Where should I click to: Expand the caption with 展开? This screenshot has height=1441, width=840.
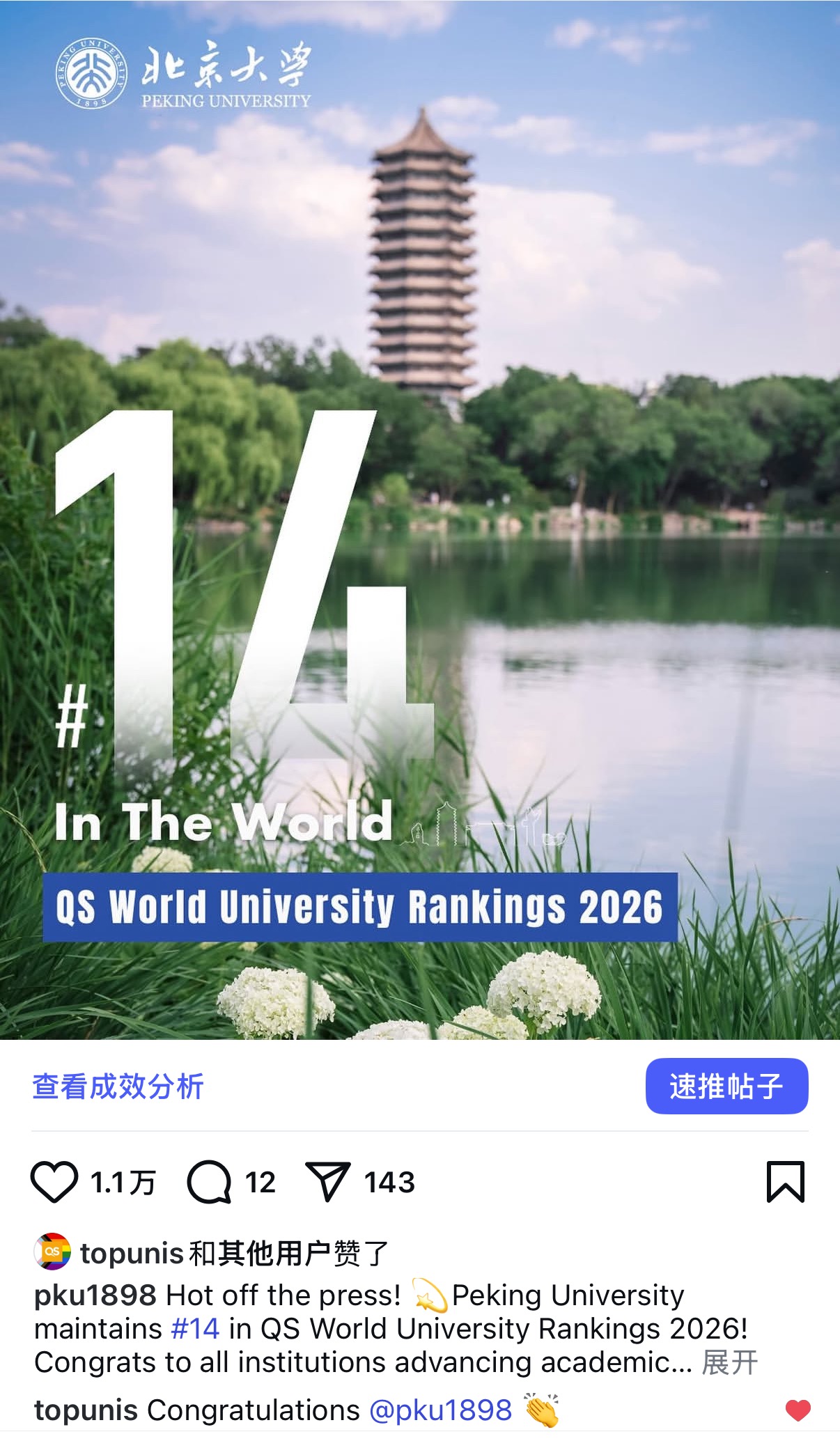[x=729, y=1362]
